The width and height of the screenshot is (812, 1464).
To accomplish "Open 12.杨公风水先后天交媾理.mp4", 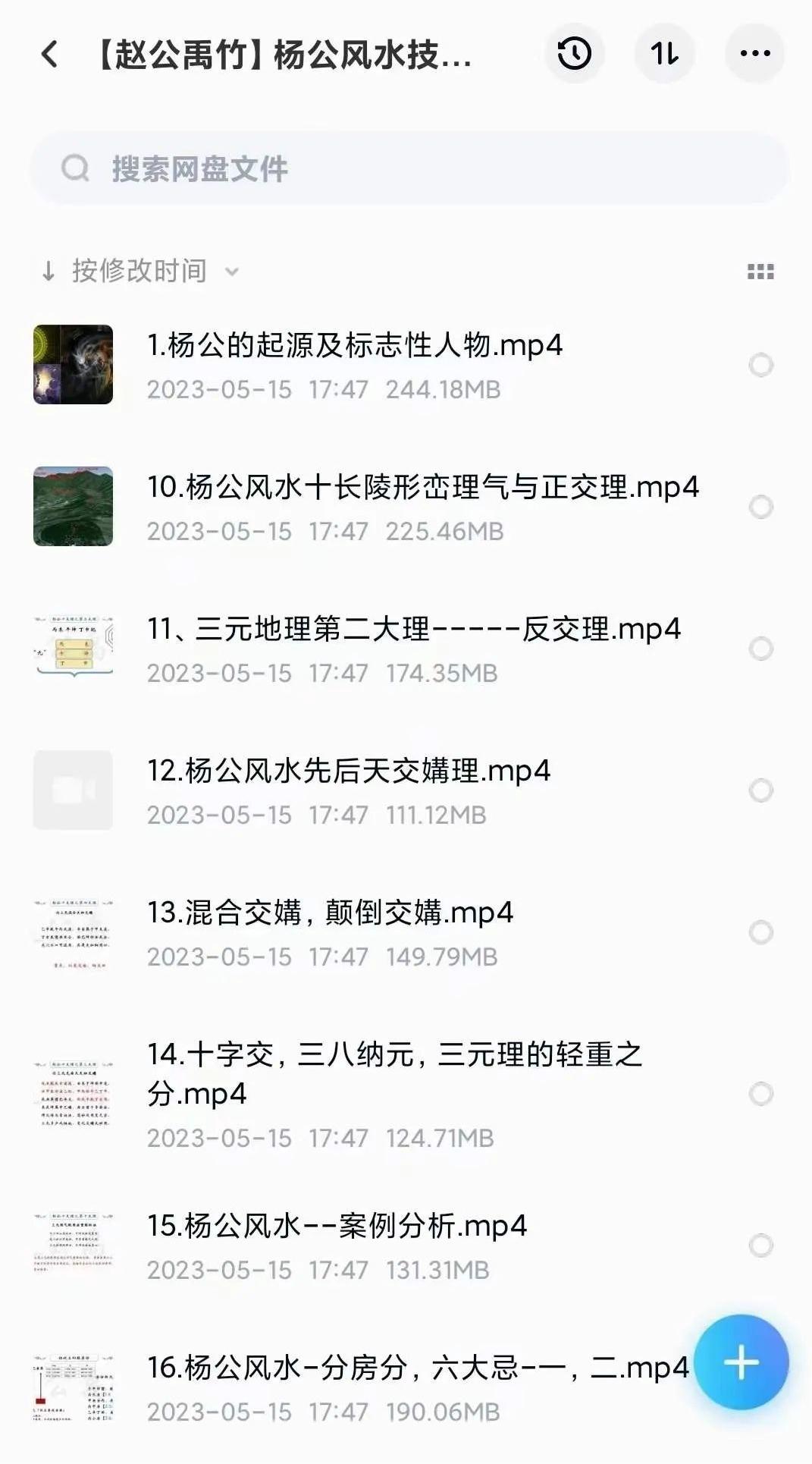I will (x=348, y=771).
